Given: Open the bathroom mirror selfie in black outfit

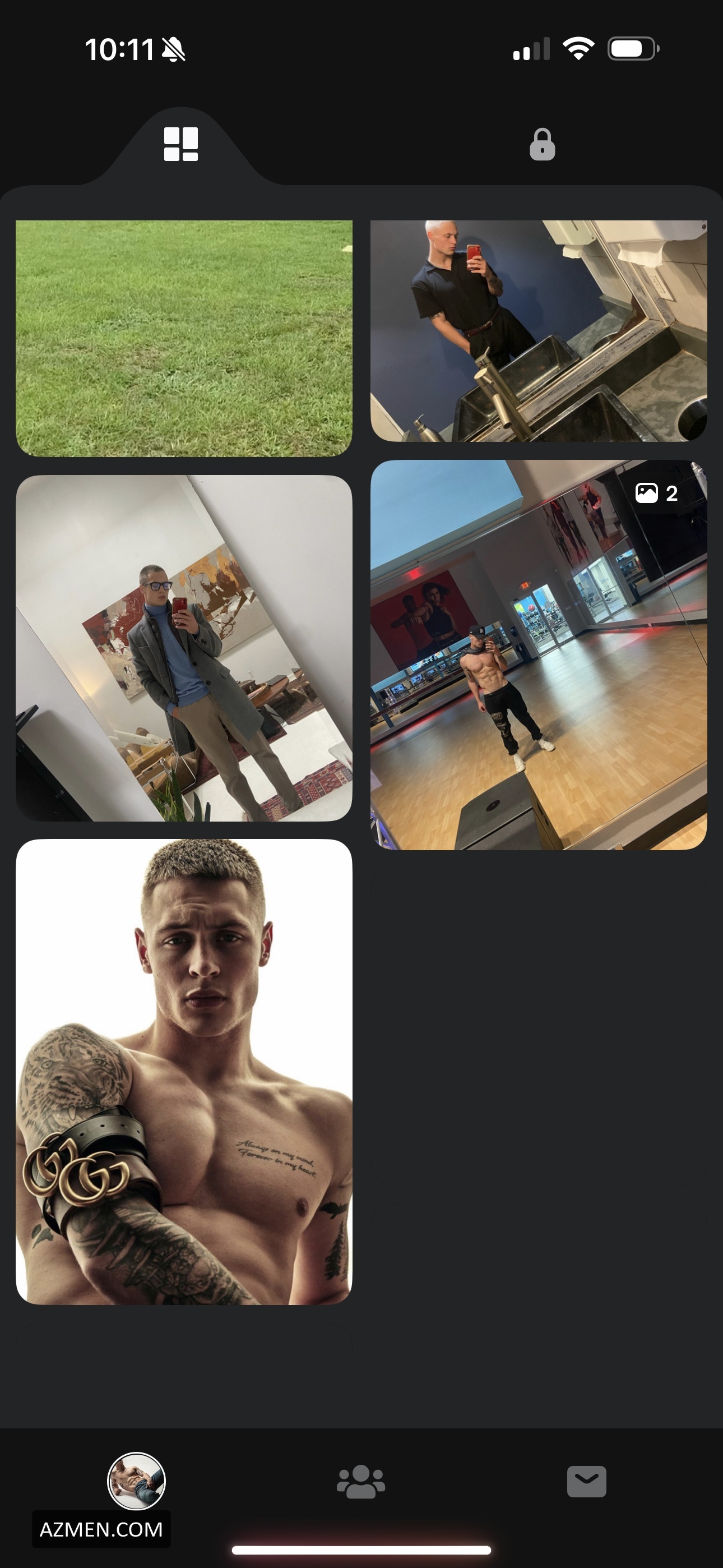Looking at the screenshot, I should tap(539, 330).
